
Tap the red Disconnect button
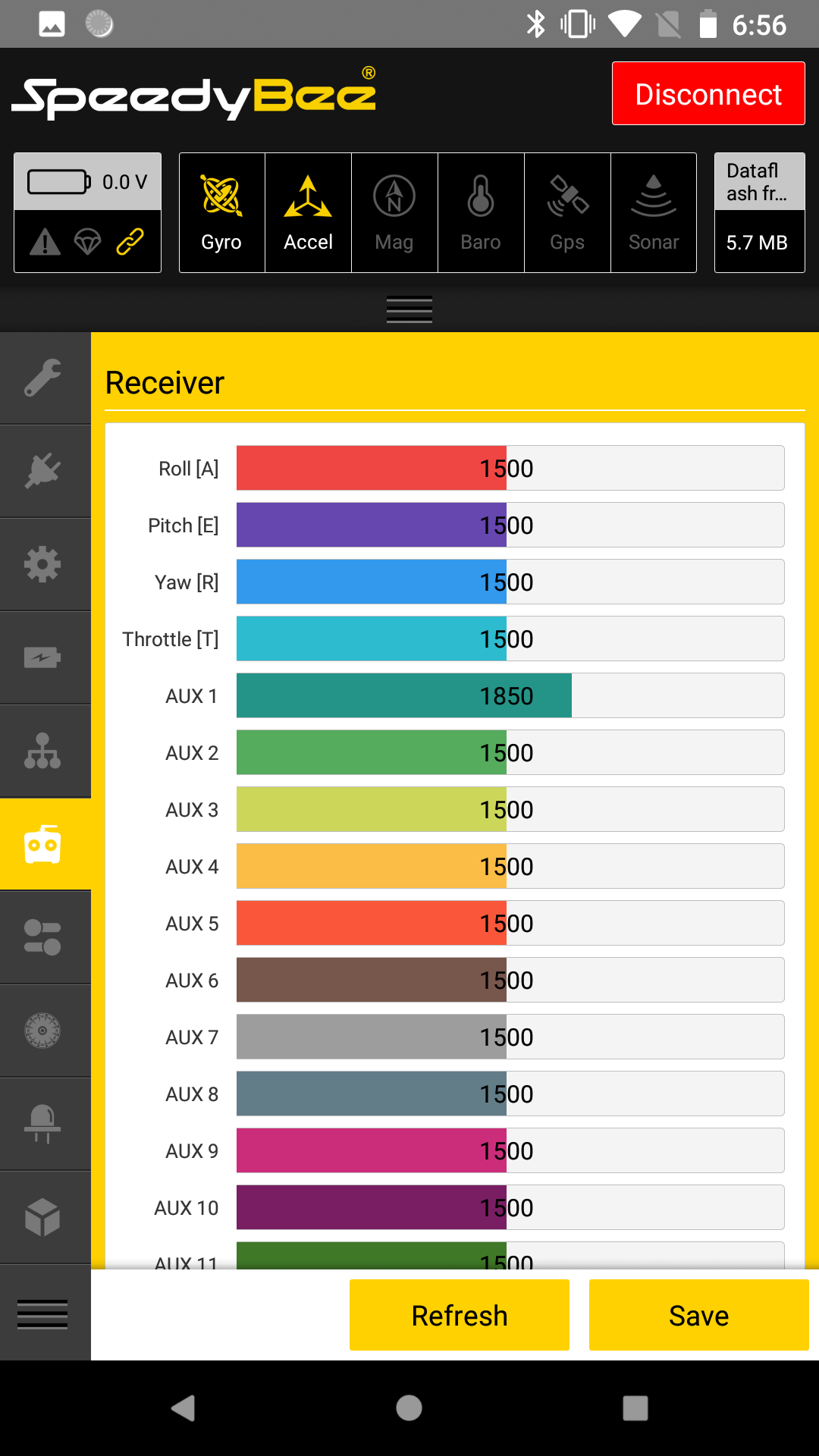[708, 93]
